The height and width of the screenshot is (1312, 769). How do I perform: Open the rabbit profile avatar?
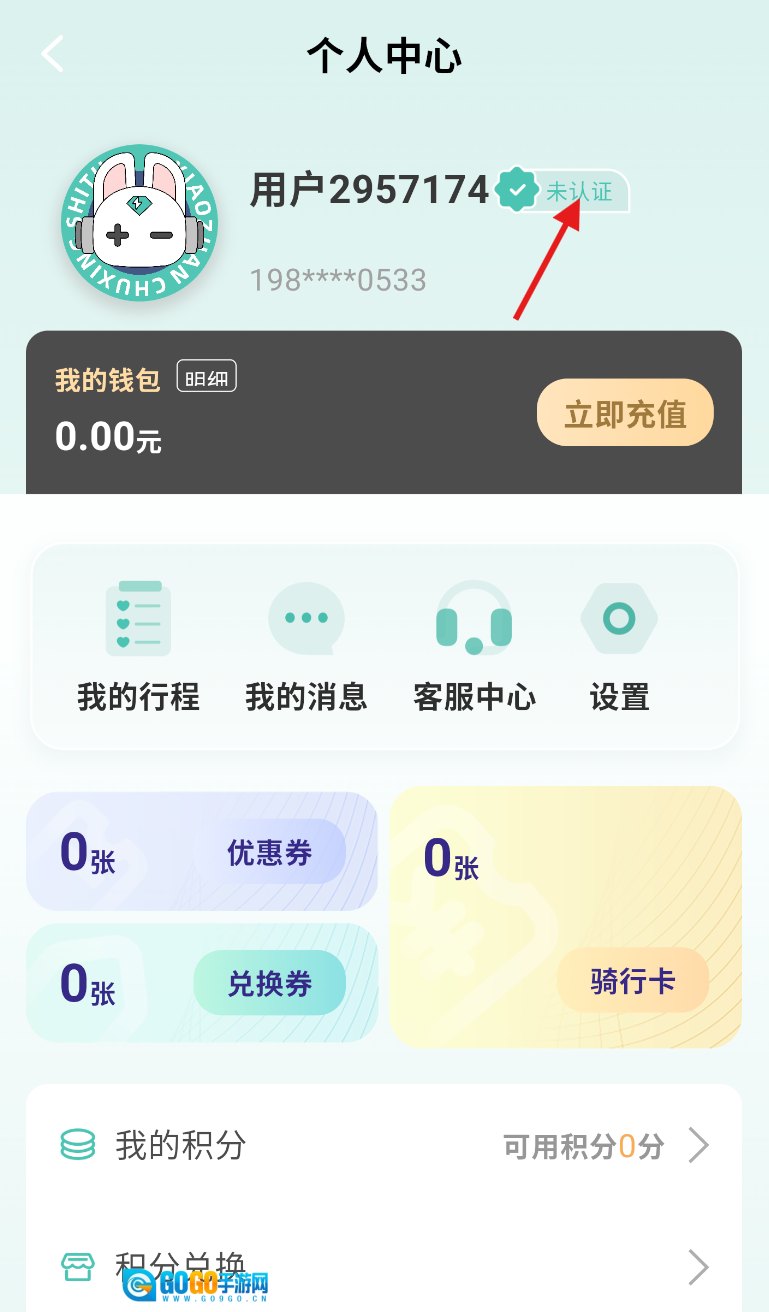[x=139, y=224]
